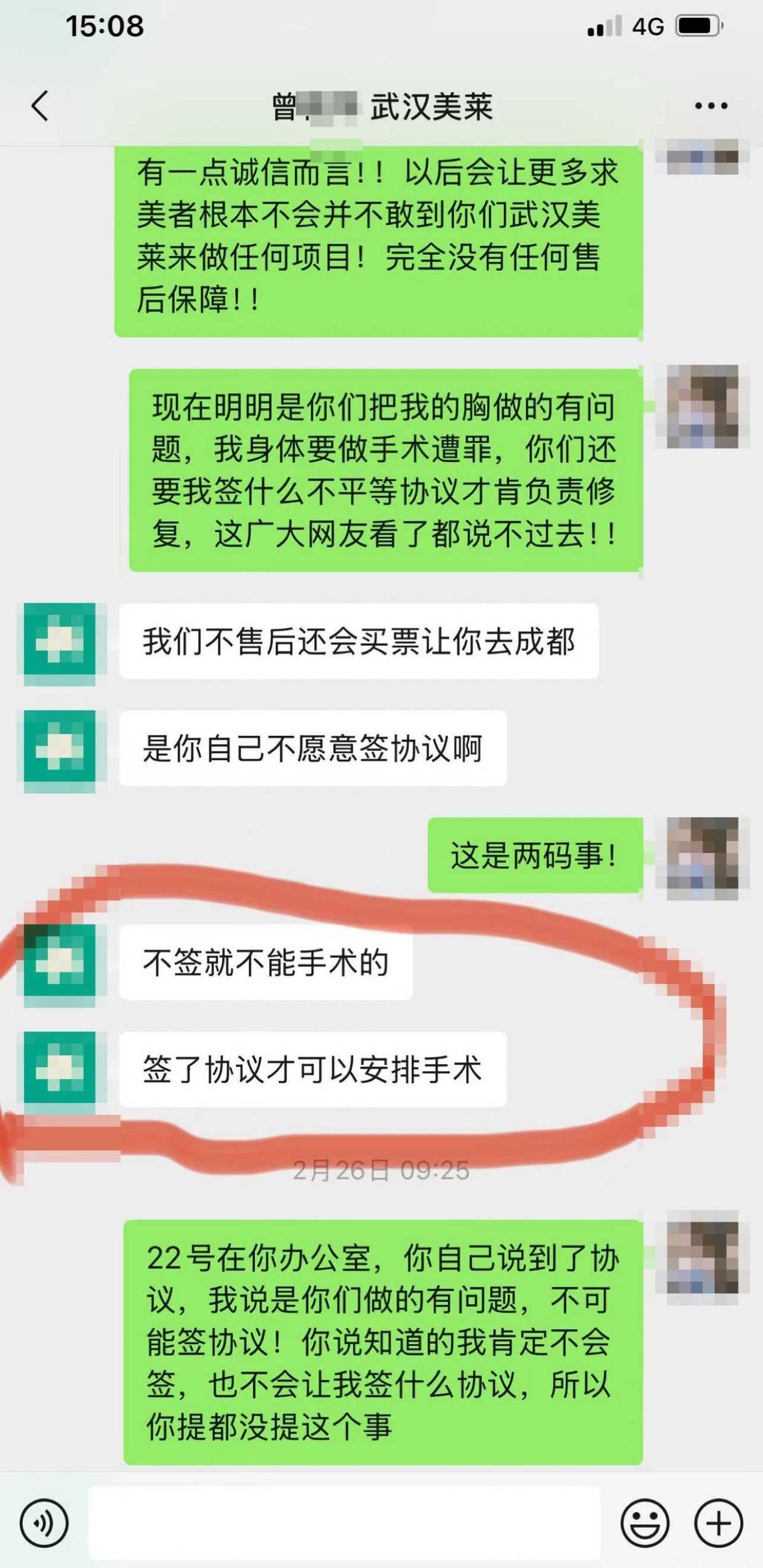Viewport: 763px width, 1568px height.
Task: Open the emoji sticker panel
Action: click(x=645, y=1523)
